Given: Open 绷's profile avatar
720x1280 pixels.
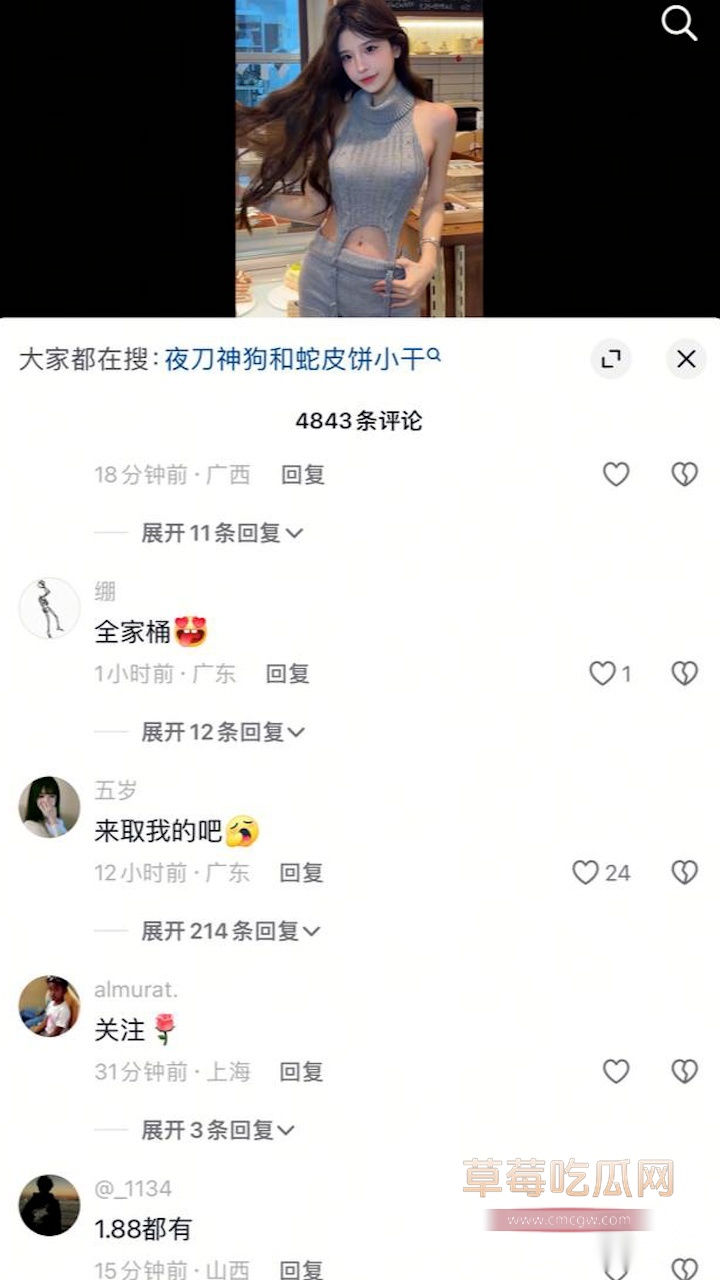Looking at the screenshot, I should (49, 608).
